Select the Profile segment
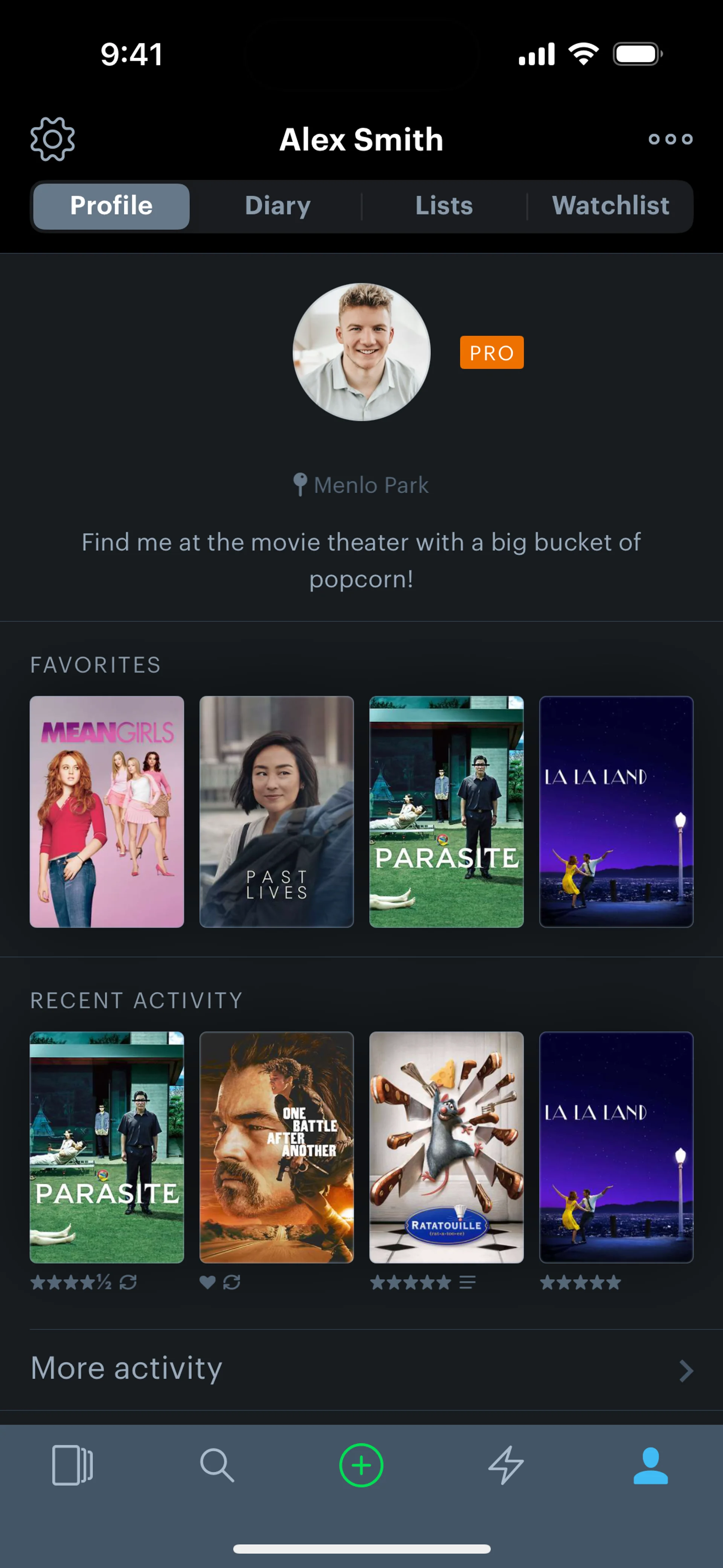Image resolution: width=723 pixels, height=1568 pixels. pos(111,206)
